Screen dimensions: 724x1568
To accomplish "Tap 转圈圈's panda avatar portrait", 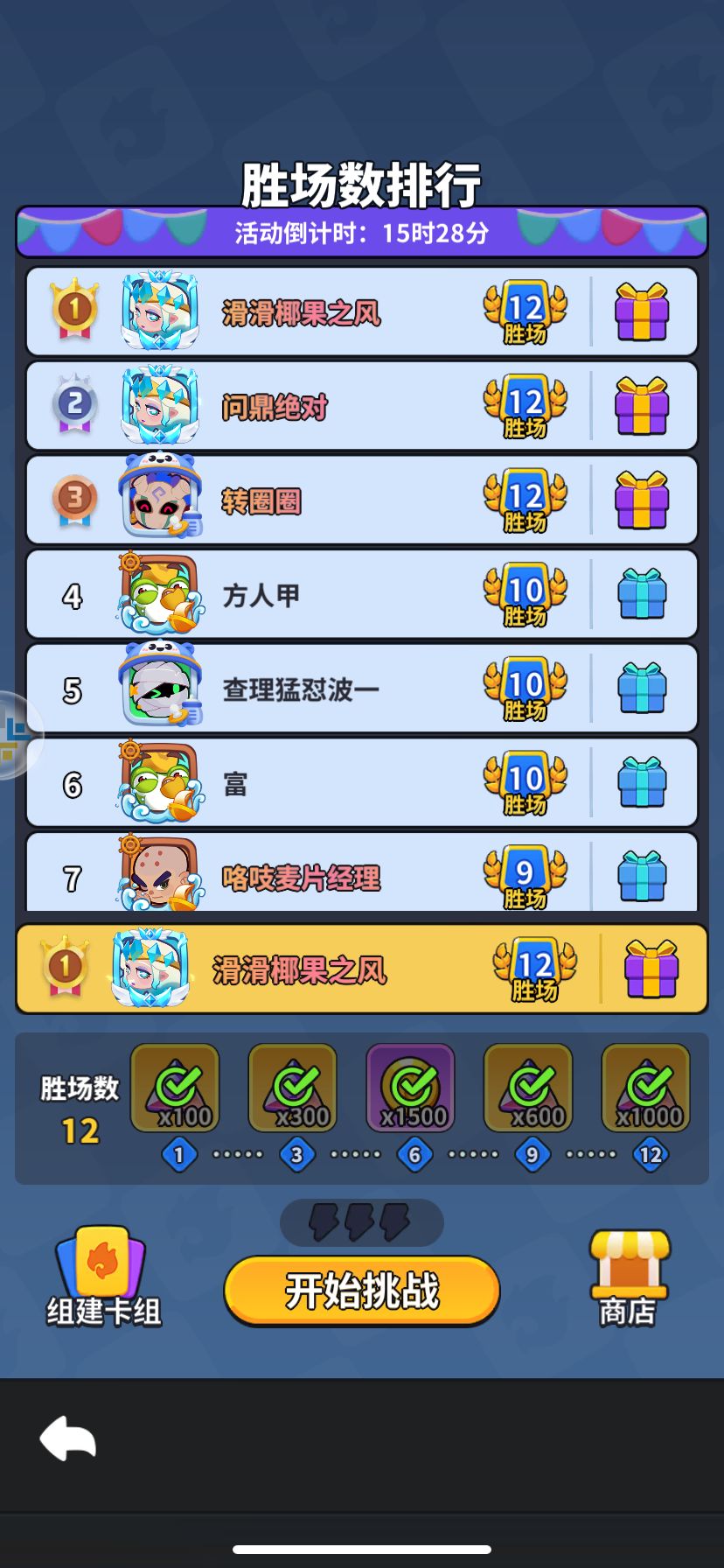I will tap(160, 500).
